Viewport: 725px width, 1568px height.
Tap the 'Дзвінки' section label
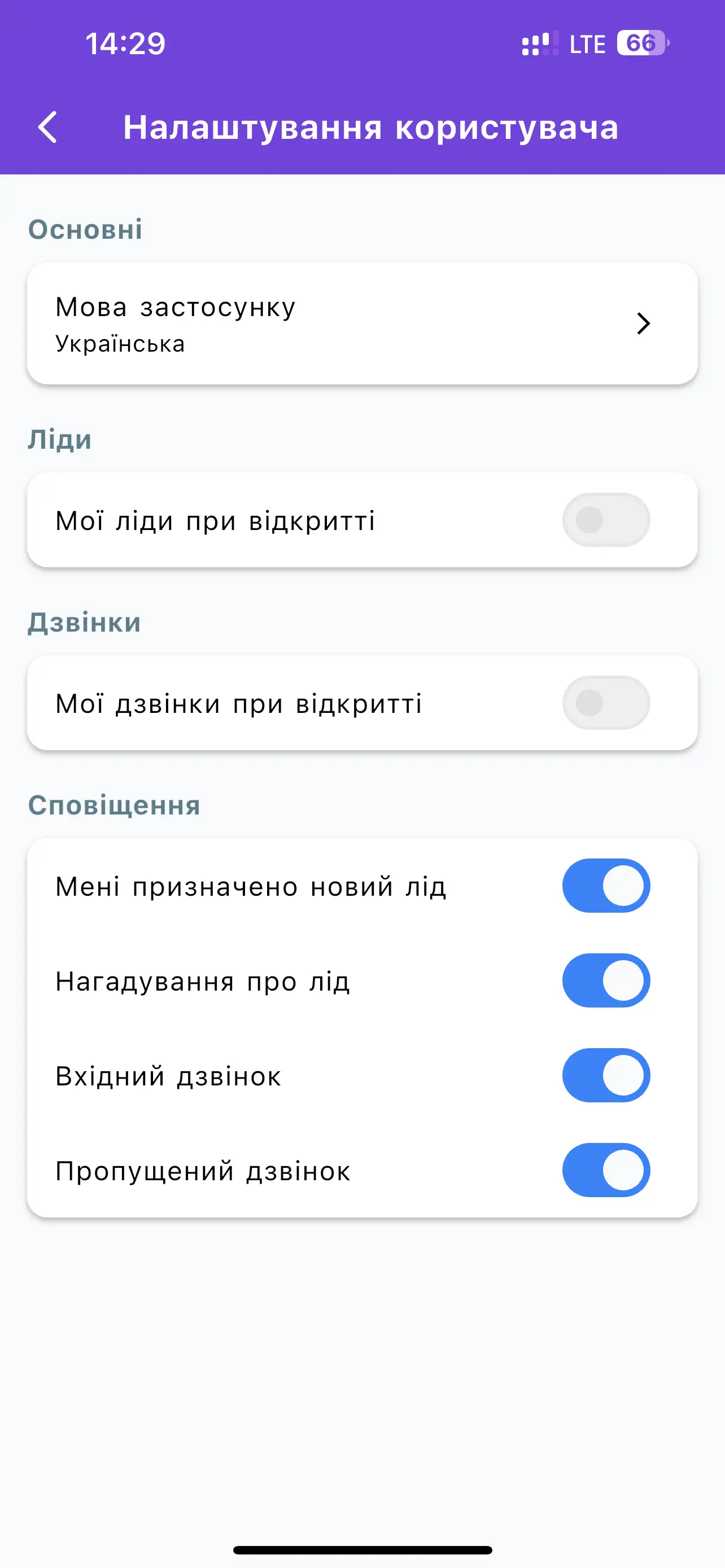tap(85, 622)
